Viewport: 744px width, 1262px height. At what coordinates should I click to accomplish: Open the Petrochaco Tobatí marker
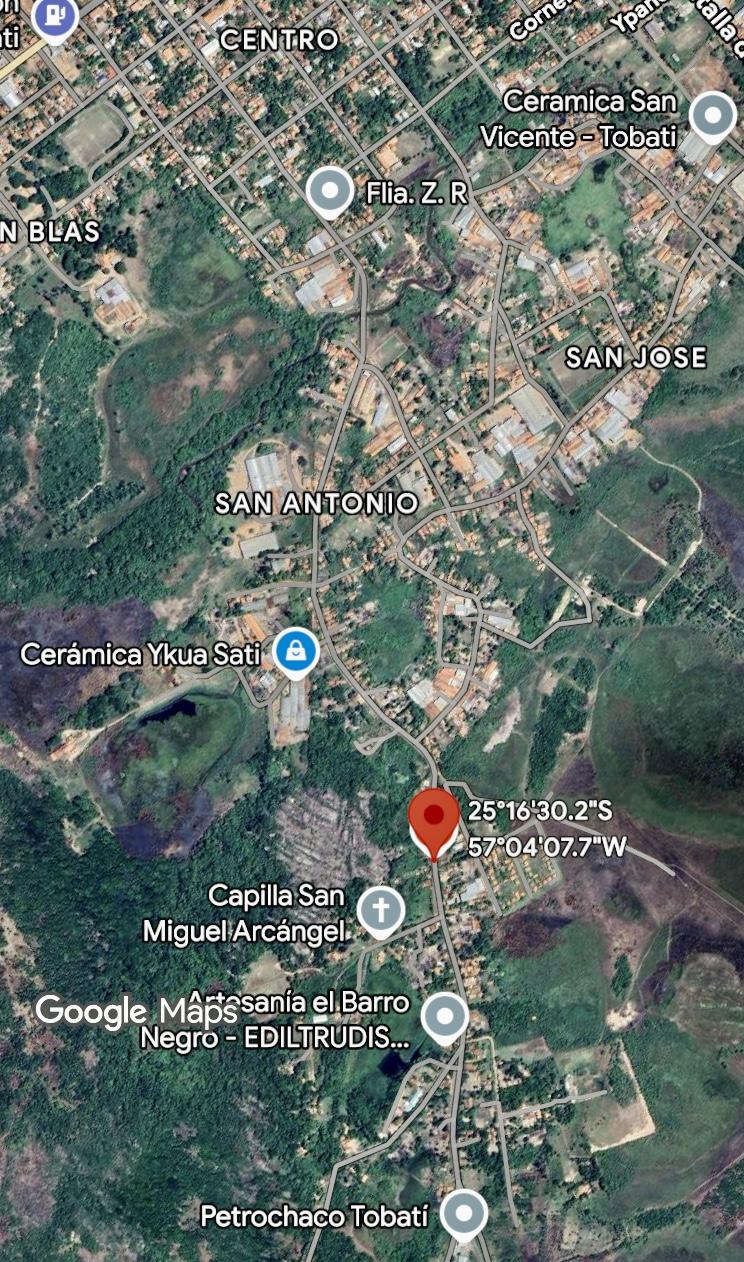pos(463,1215)
